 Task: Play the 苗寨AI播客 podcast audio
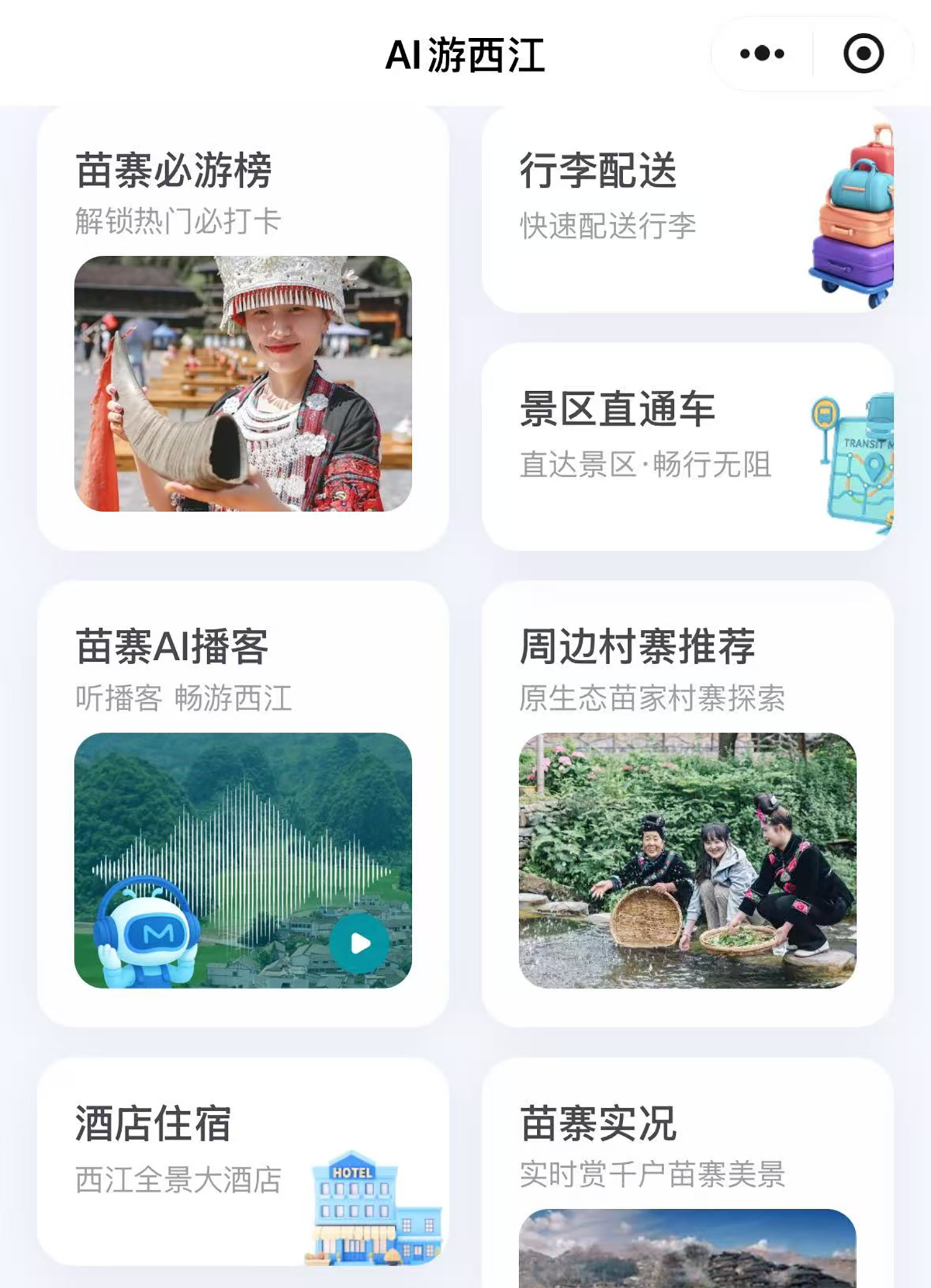tap(359, 943)
